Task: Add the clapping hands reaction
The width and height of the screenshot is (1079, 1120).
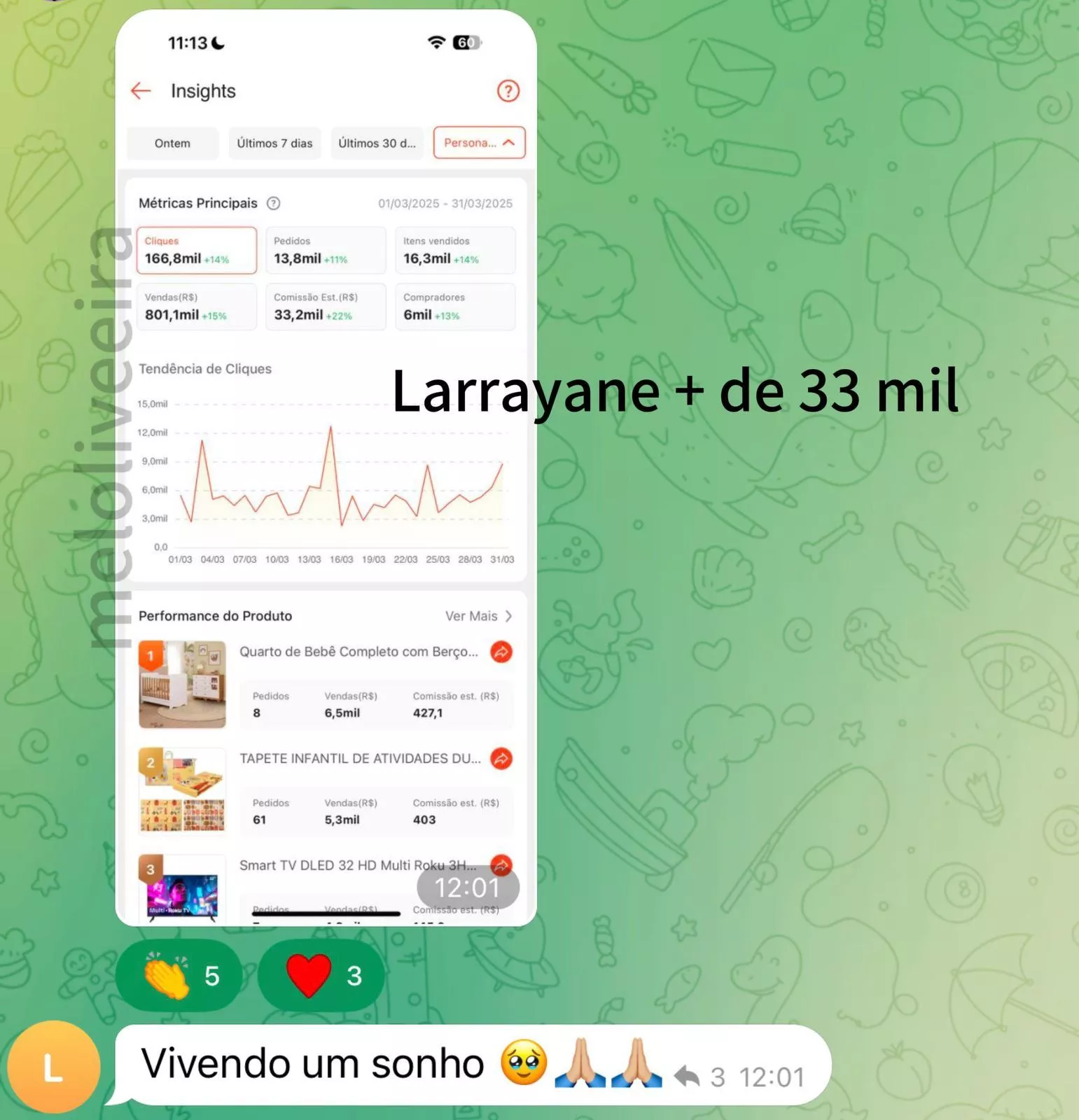Action: 179,975
